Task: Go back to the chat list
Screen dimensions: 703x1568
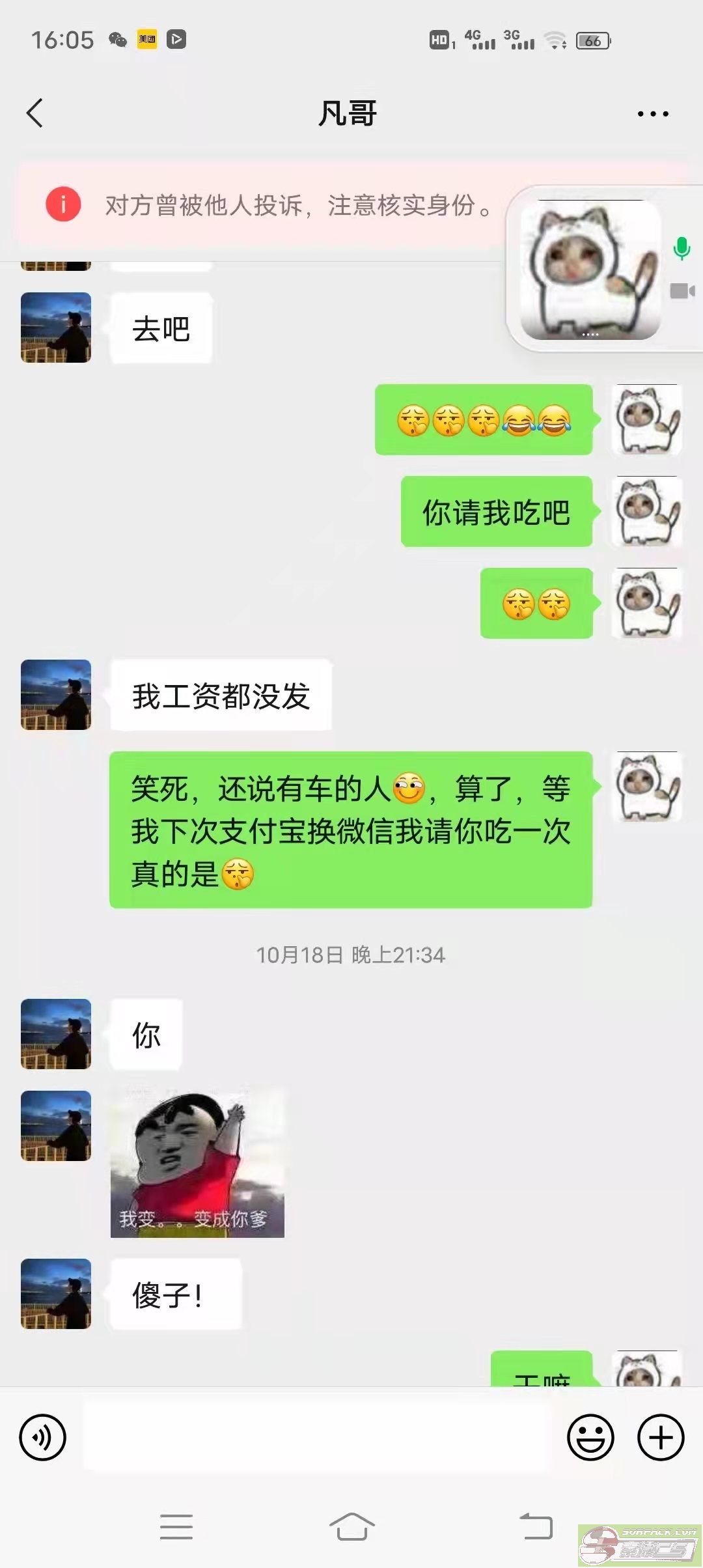Action: (35, 113)
